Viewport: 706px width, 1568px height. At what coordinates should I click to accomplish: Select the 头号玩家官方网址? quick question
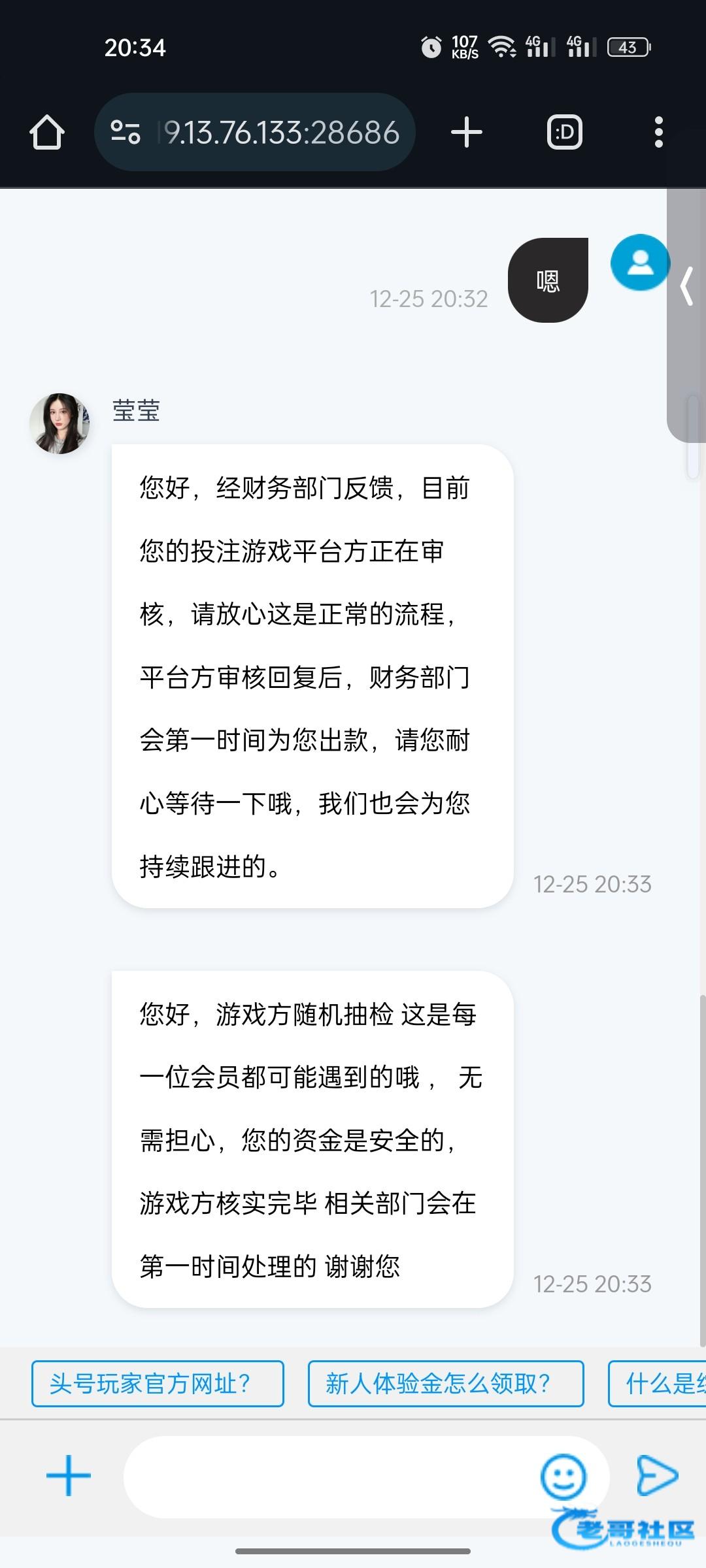(x=158, y=1383)
